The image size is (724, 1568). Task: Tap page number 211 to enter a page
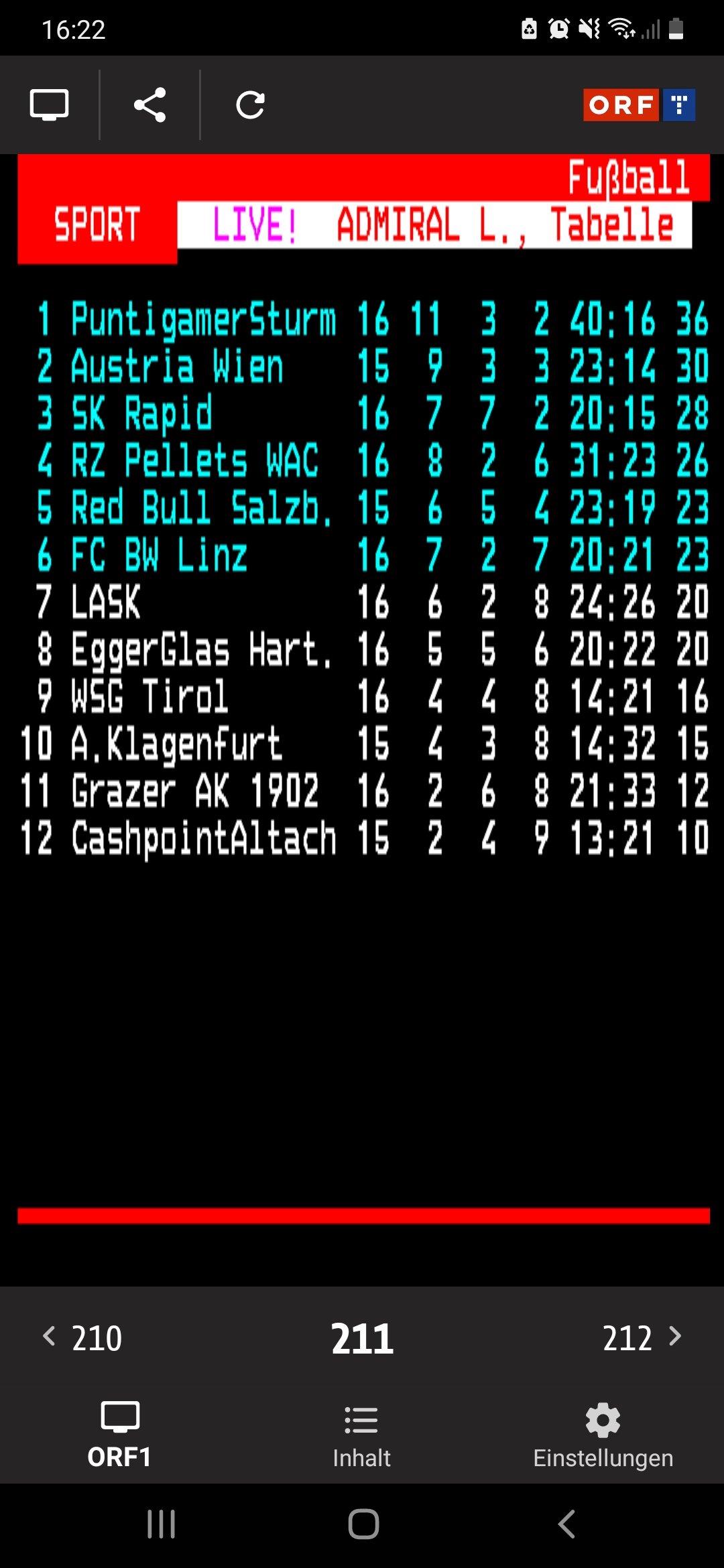(362, 1338)
